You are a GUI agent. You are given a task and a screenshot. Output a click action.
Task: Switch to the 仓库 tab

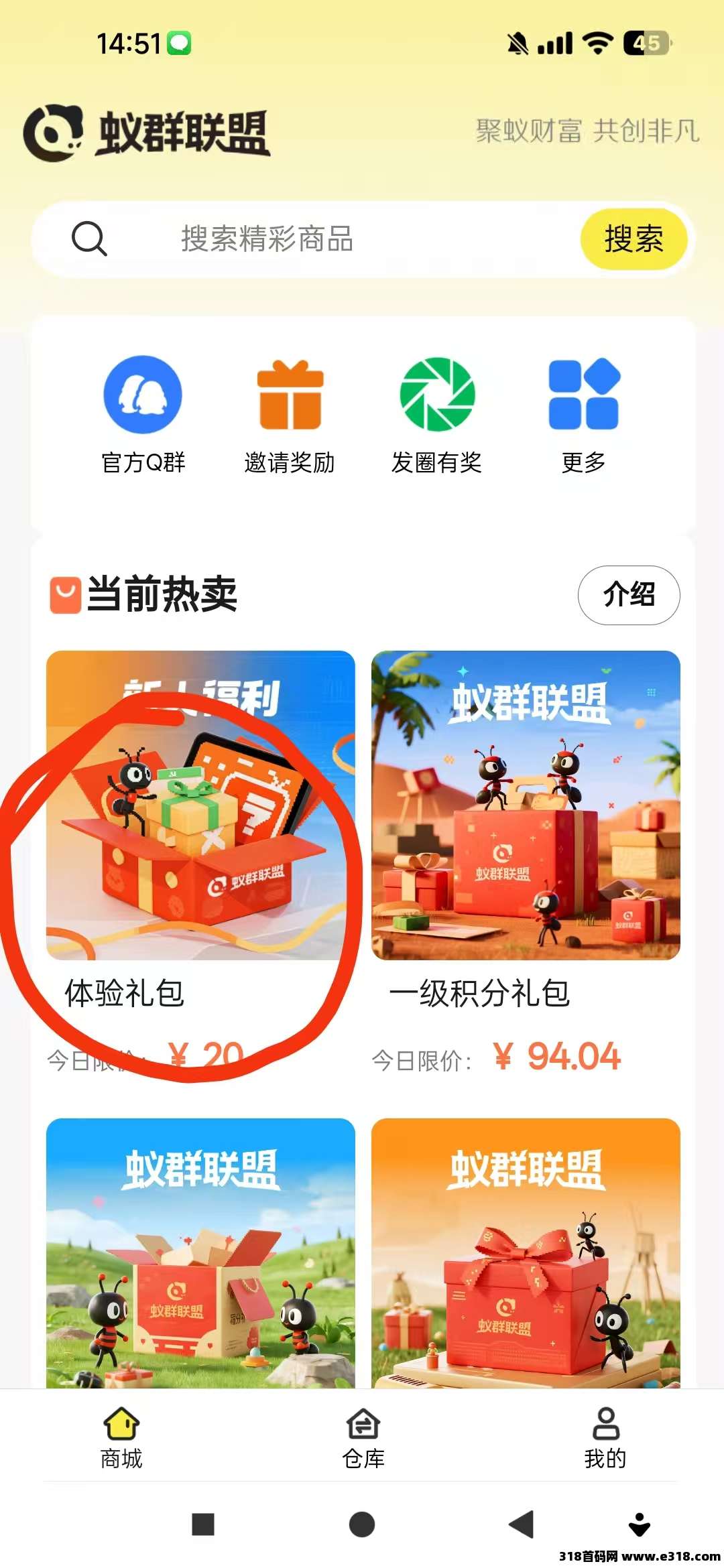363,1438
